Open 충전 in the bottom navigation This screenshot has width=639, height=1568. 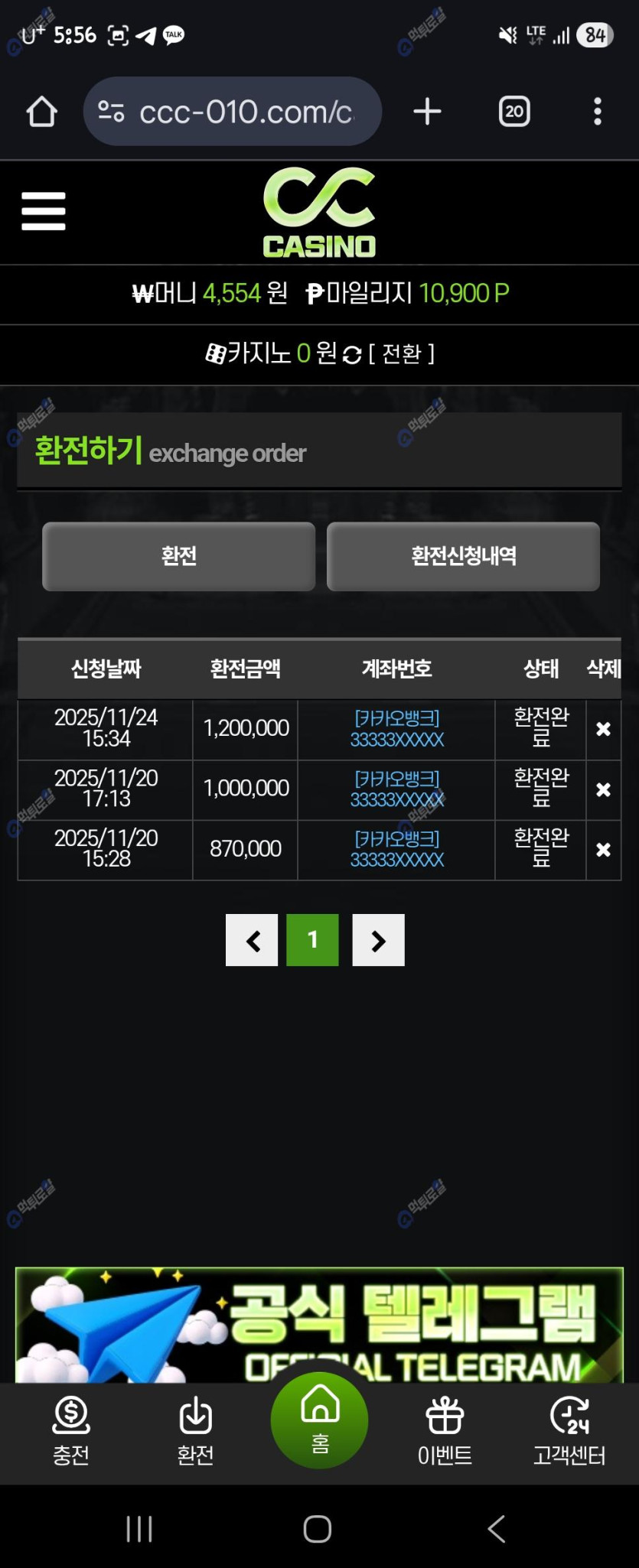[x=71, y=1430]
